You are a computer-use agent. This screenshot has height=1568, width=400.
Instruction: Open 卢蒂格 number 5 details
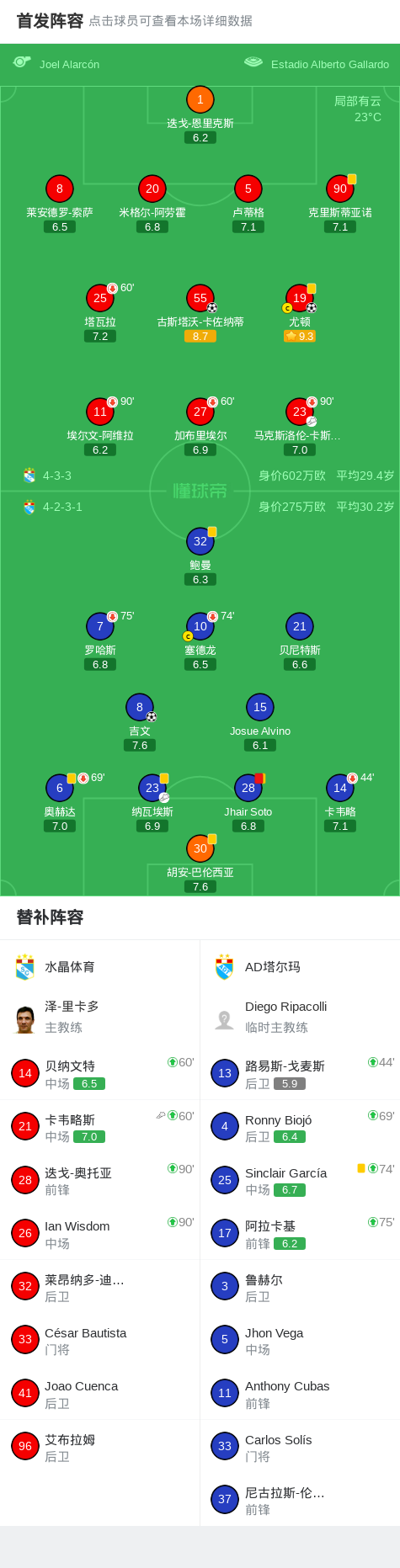point(248,204)
